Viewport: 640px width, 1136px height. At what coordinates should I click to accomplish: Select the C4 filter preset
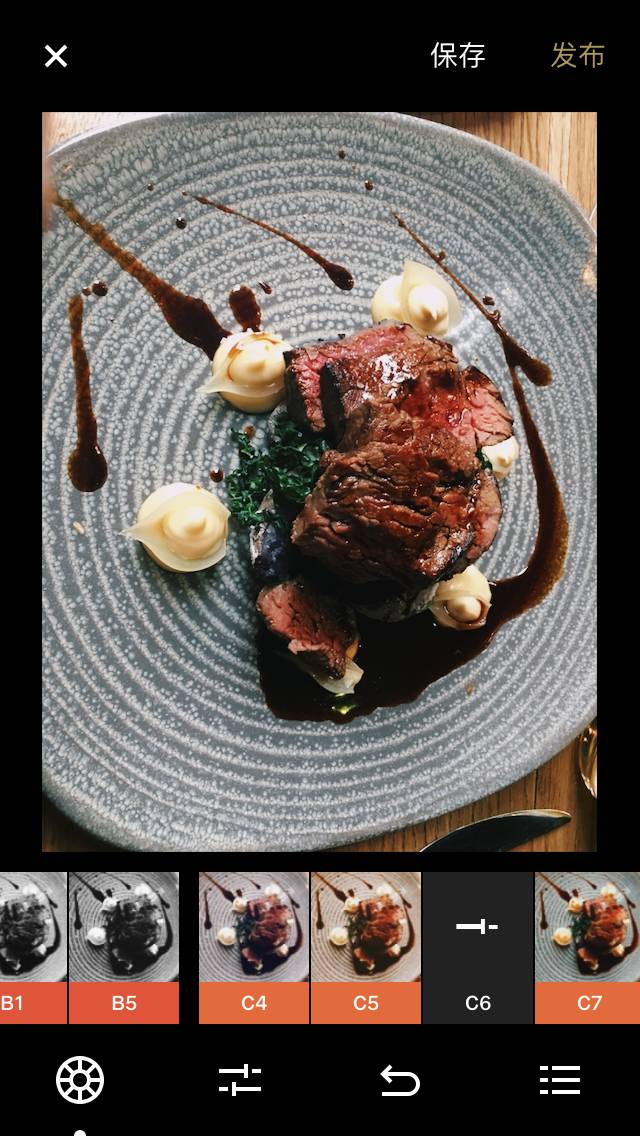tap(254, 946)
